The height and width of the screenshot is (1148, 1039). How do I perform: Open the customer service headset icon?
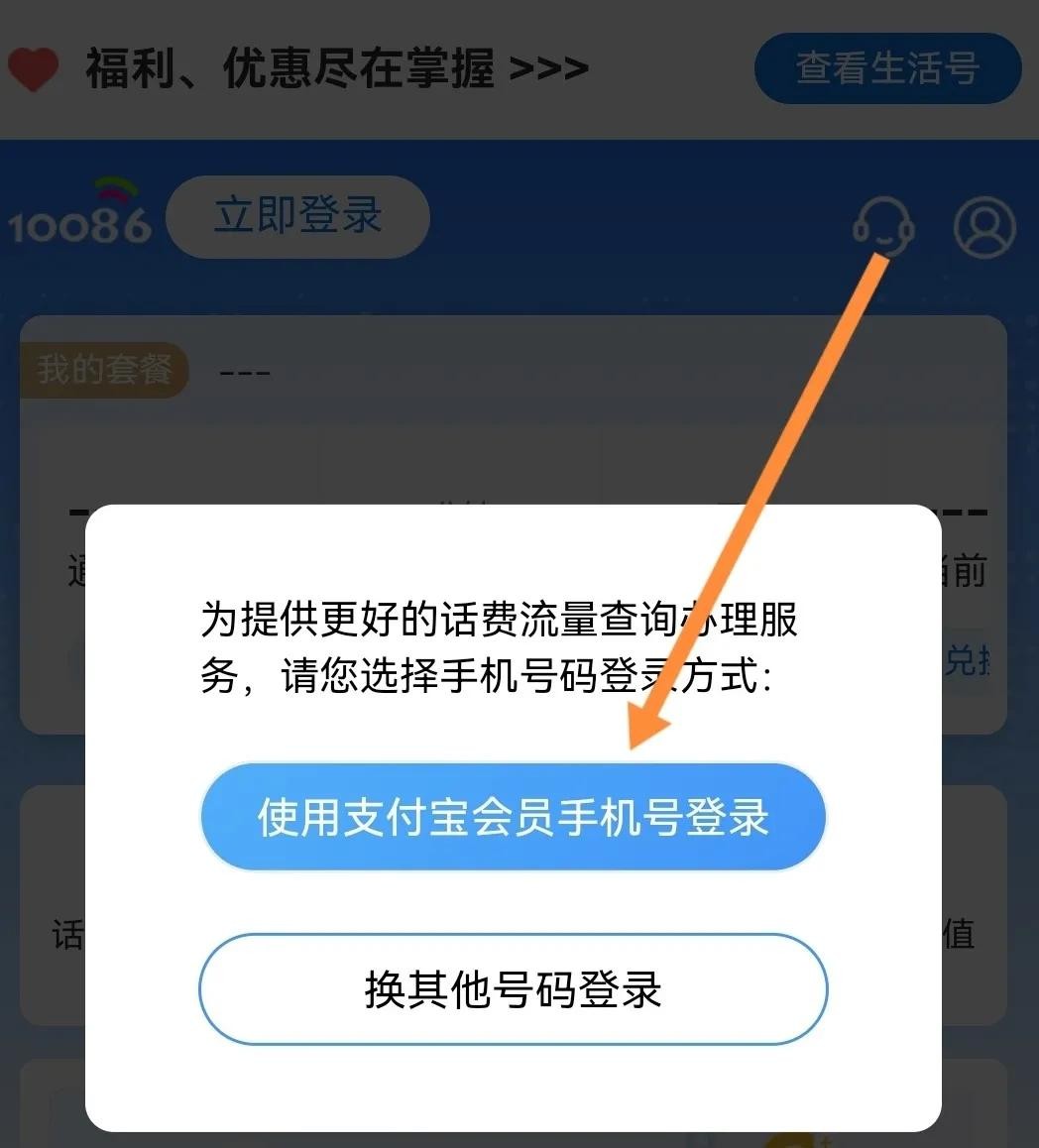(x=882, y=225)
